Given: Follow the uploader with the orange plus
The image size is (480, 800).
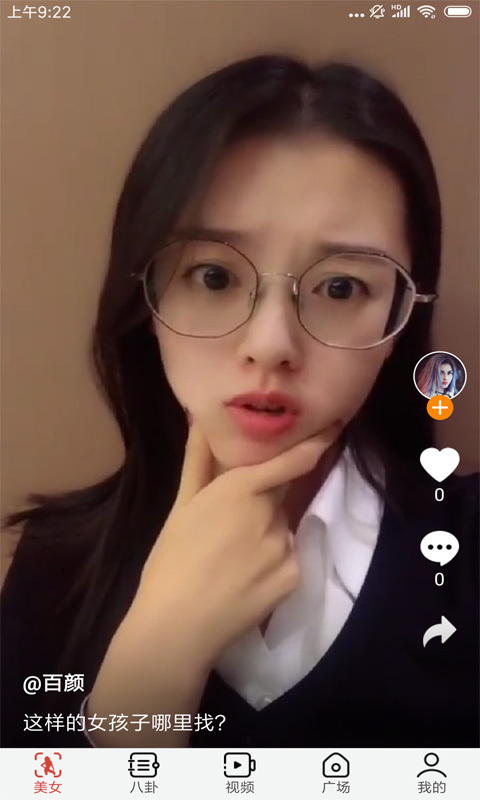Looking at the screenshot, I should click(x=440, y=408).
